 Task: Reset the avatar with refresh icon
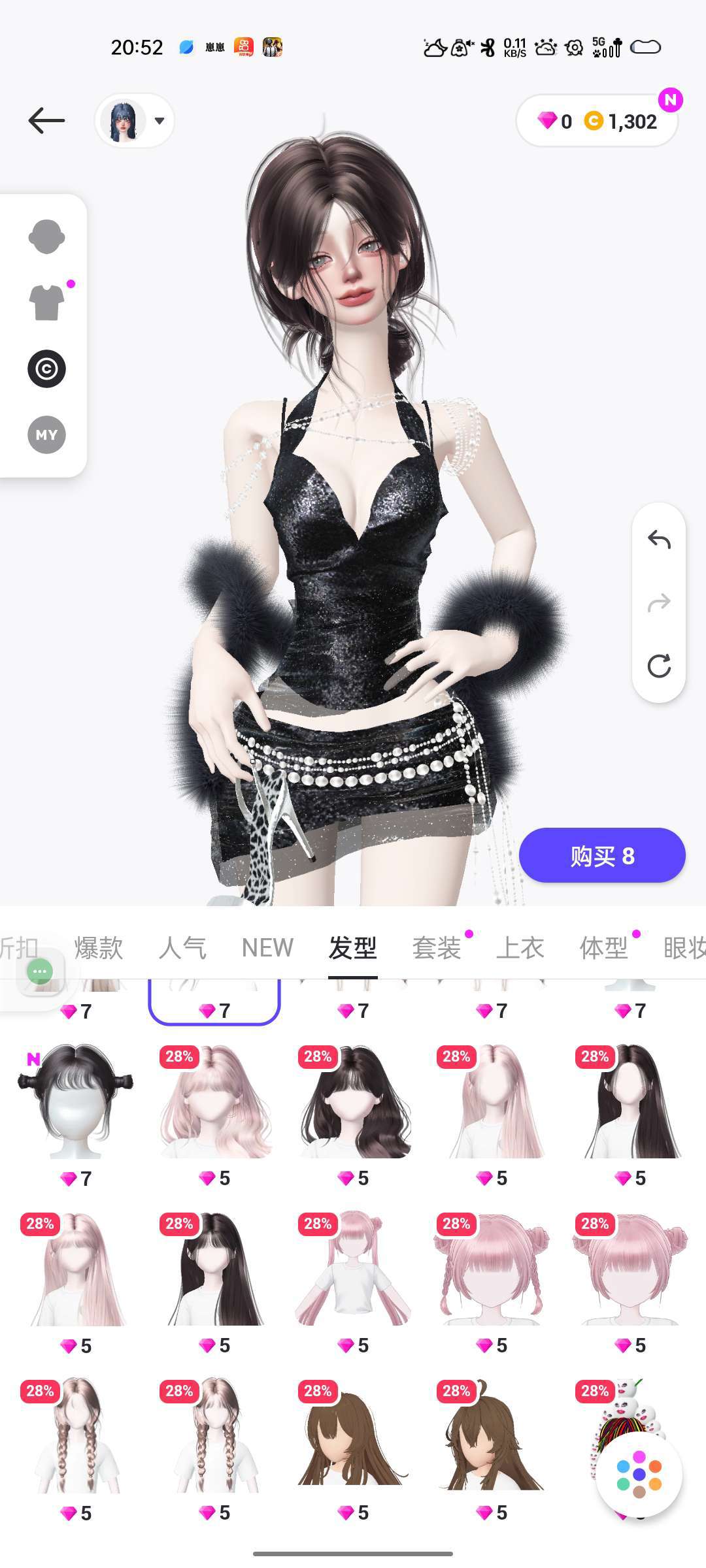[658, 666]
